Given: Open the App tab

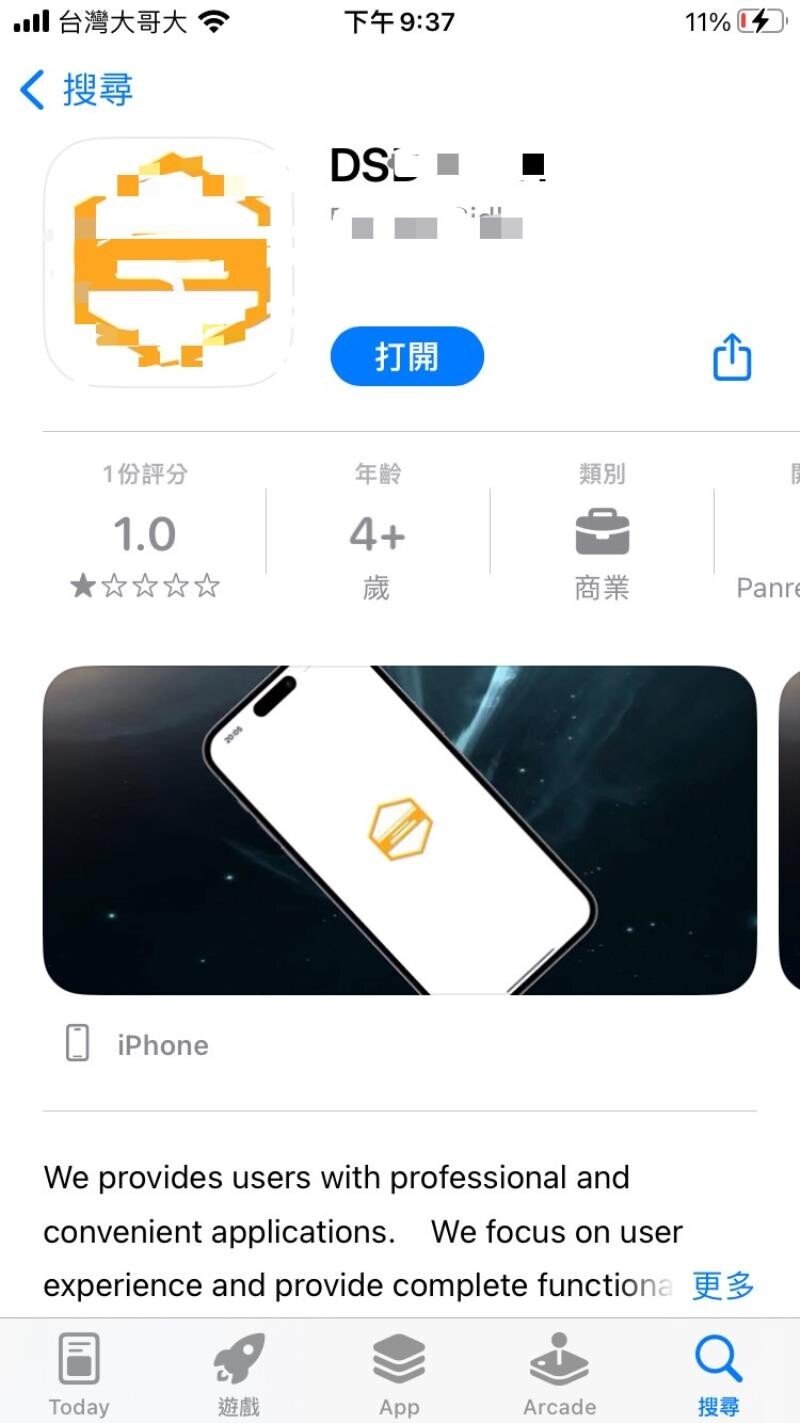Looking at the screenshot, I should point(399,1375).
